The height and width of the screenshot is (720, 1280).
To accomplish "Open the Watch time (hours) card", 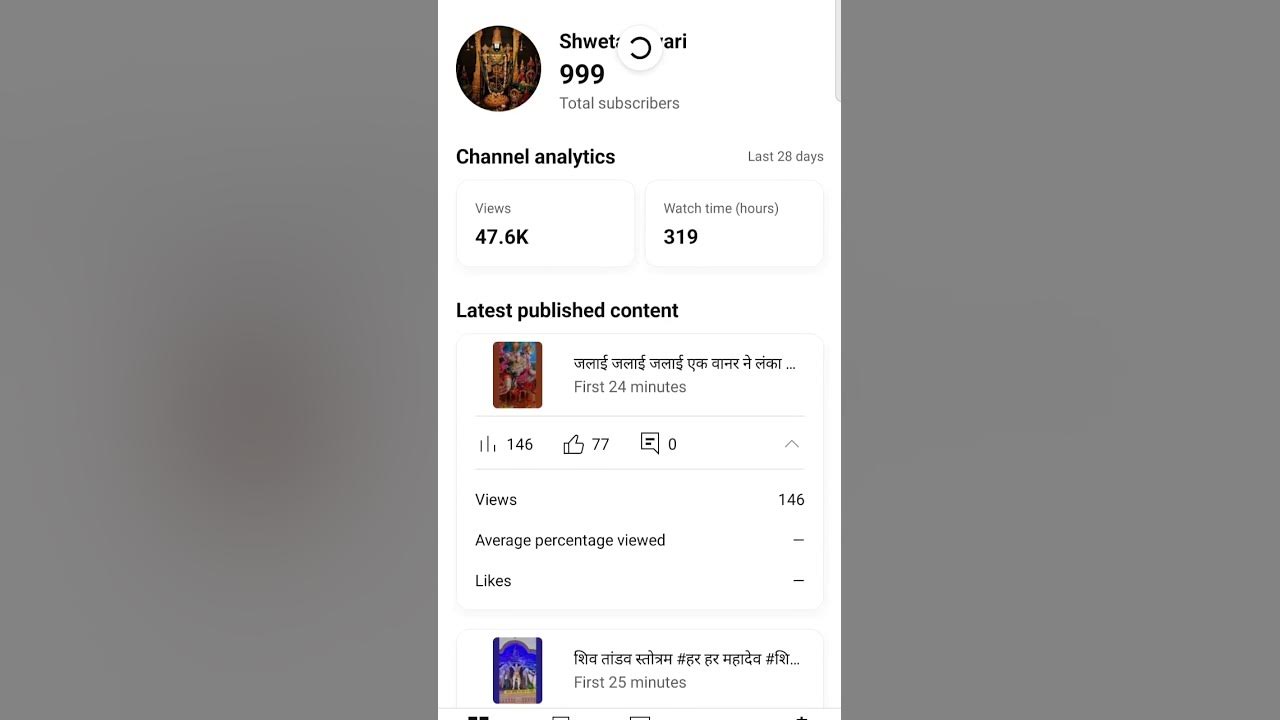I will click(734, 224).
